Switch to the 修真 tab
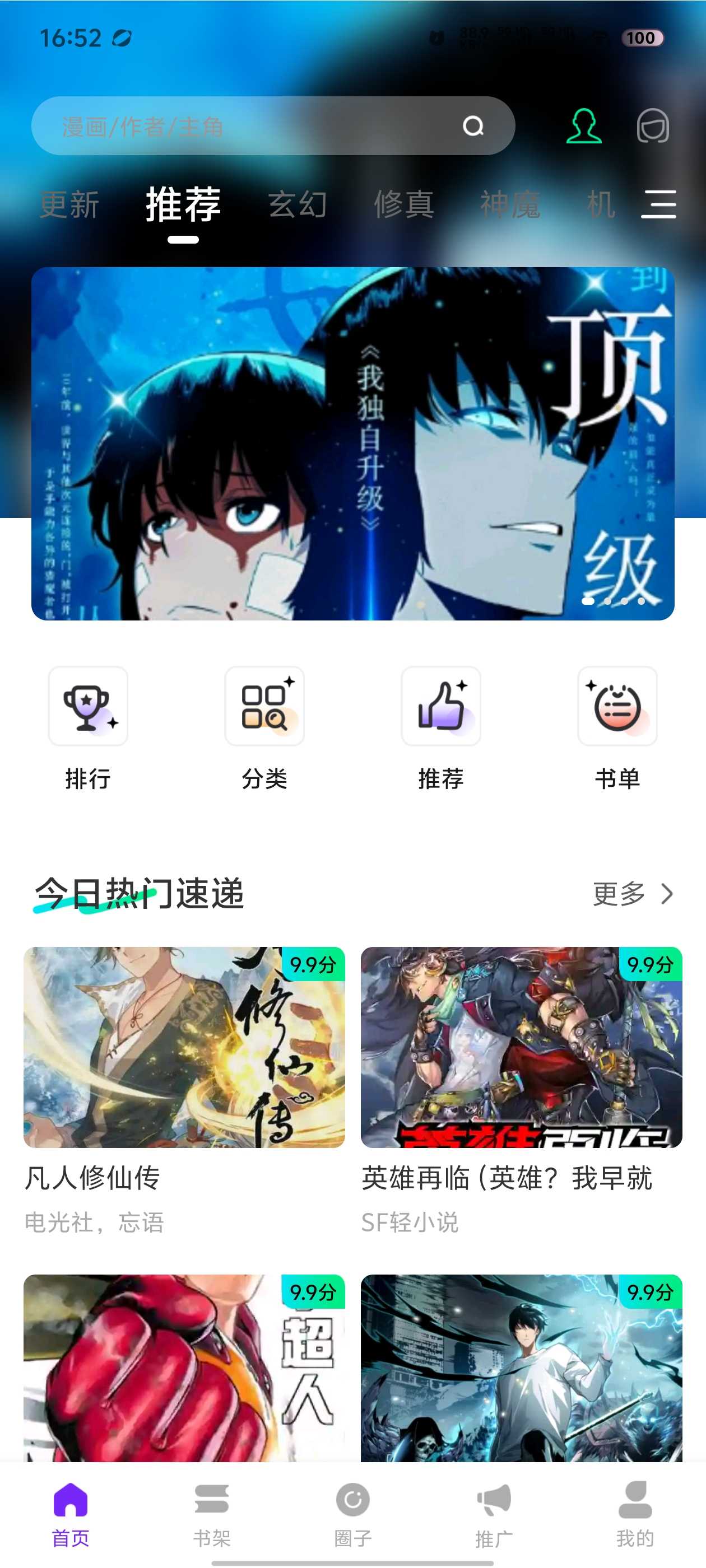The height and width of the screenshot is (1568, 706). click(x=404, y=204)
